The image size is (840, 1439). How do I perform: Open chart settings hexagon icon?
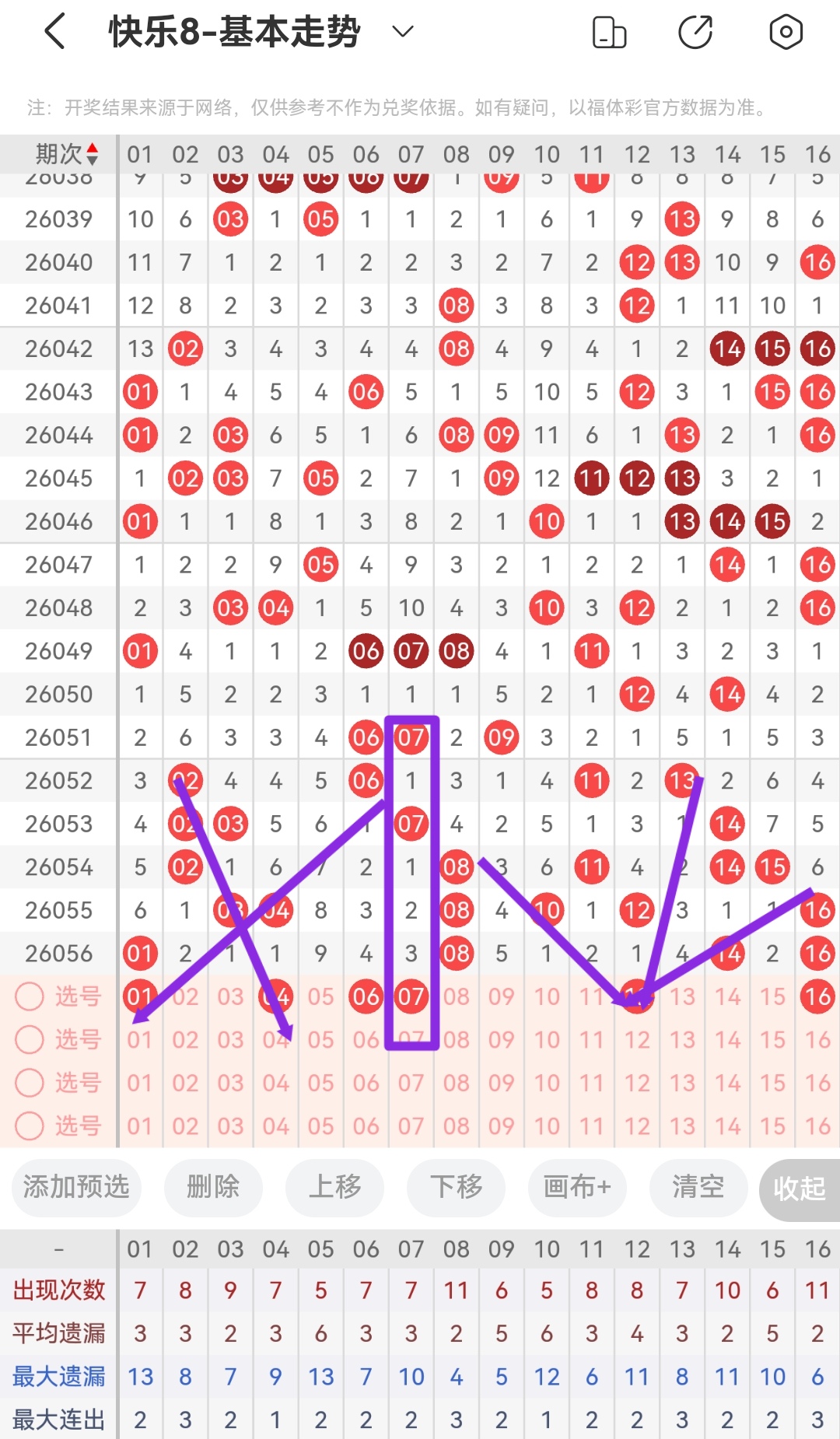click(786, 33)
